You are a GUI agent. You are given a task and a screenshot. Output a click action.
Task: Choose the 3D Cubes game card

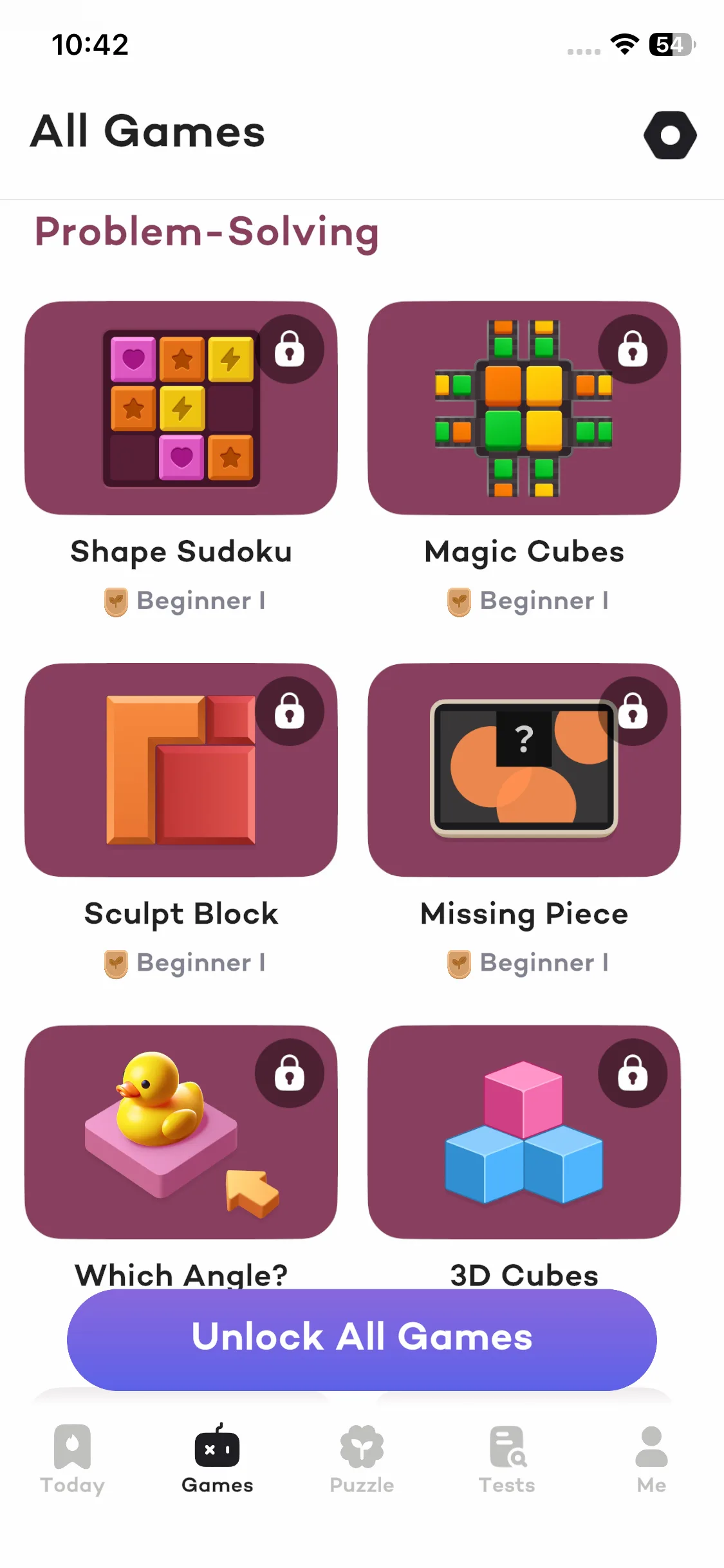tap(524, 1132)
